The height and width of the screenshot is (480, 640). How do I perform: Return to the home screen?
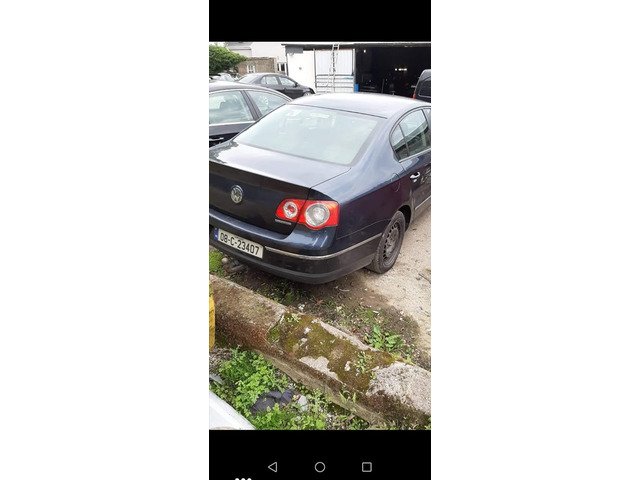click(x=320, y=467)
